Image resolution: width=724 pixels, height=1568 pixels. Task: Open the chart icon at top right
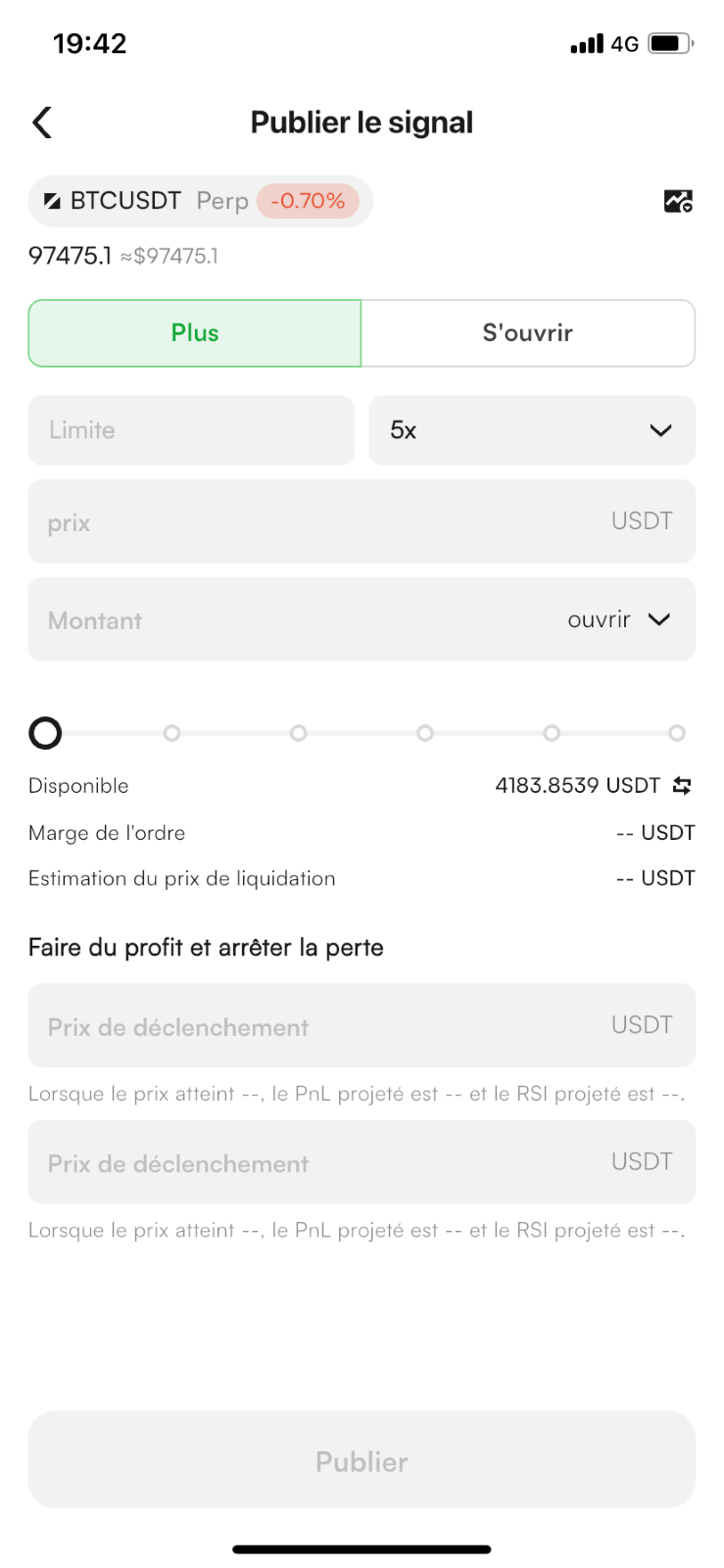678,201
